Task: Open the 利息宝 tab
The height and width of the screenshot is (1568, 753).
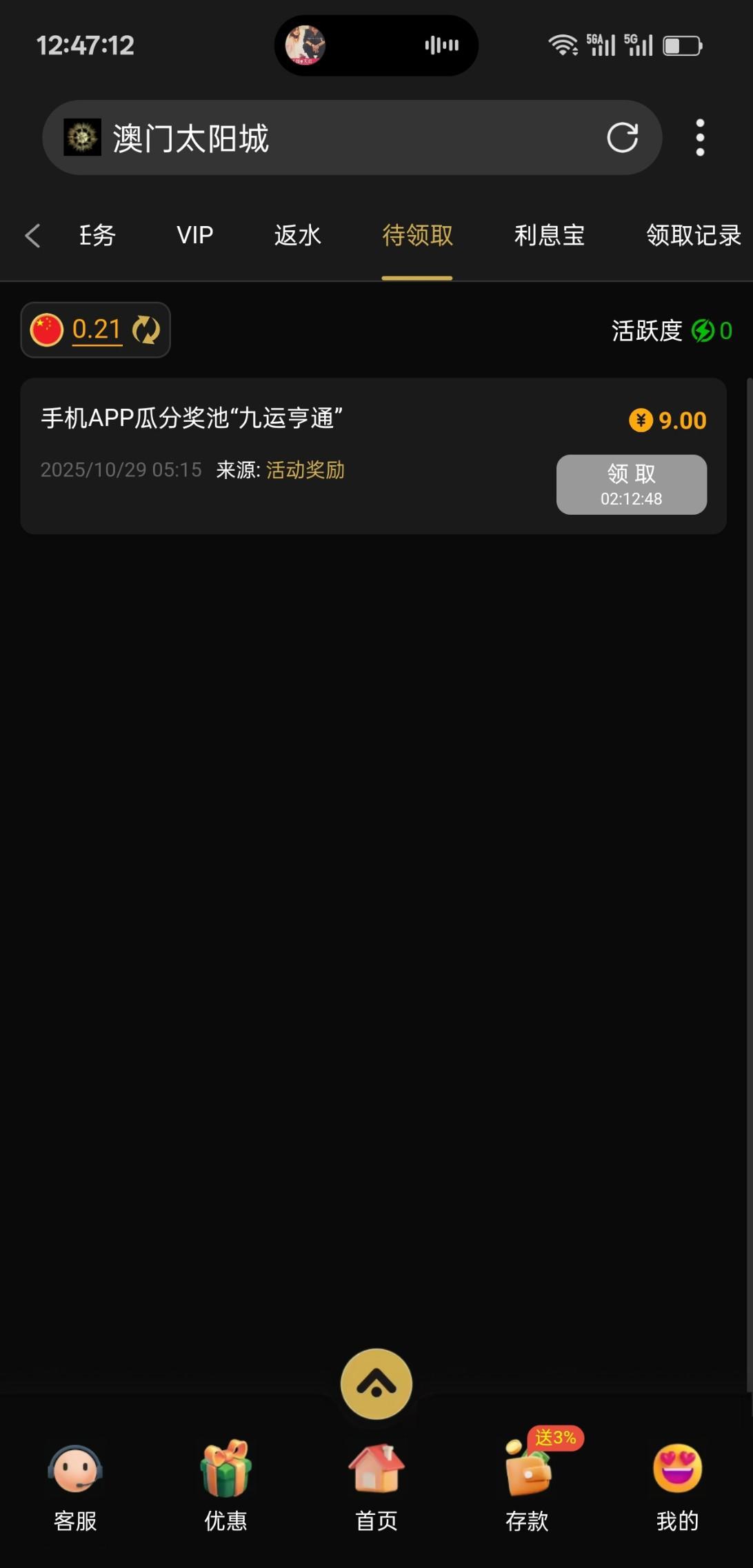Action: pos(549,236)
